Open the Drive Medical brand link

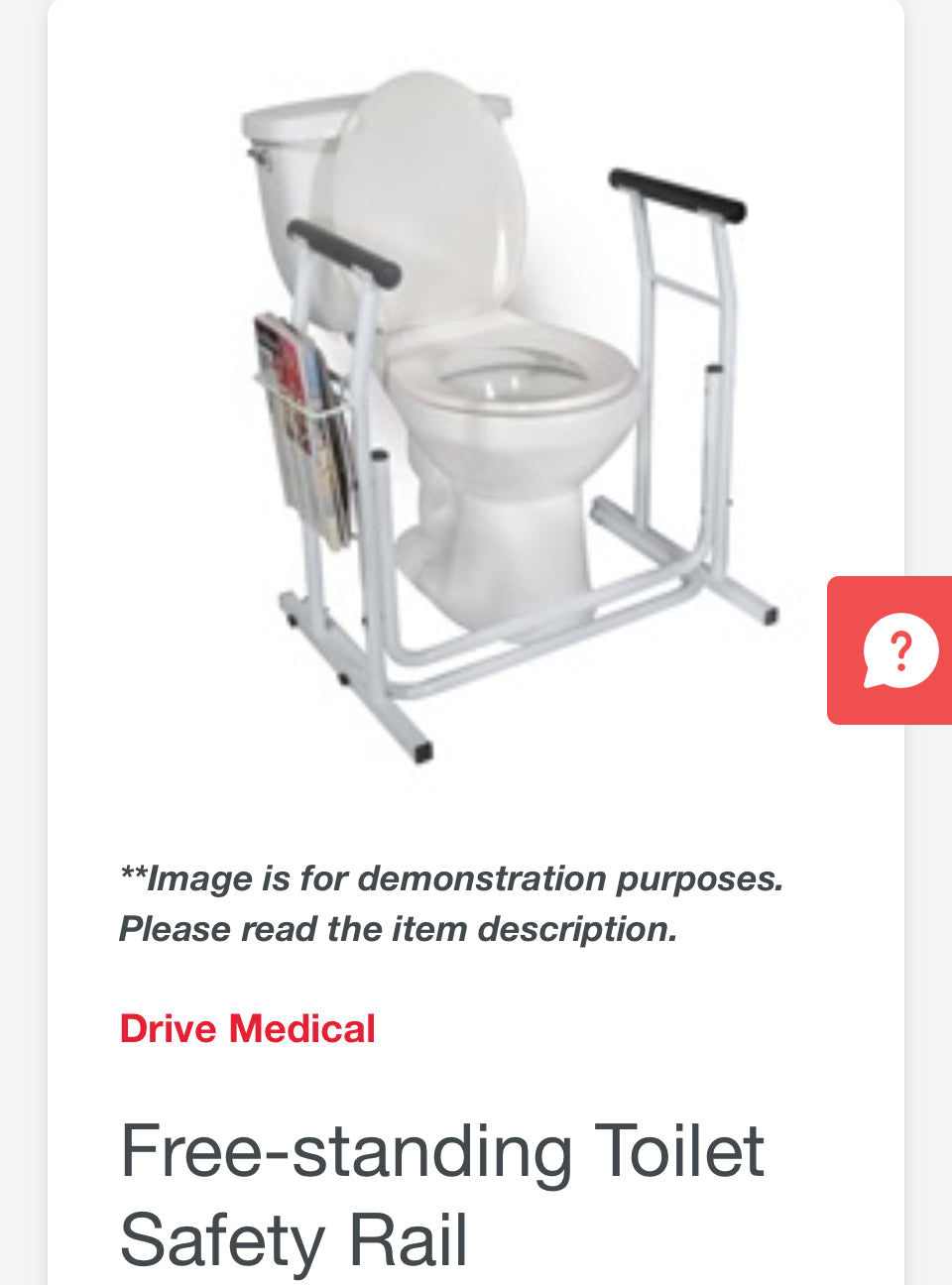248,1029
